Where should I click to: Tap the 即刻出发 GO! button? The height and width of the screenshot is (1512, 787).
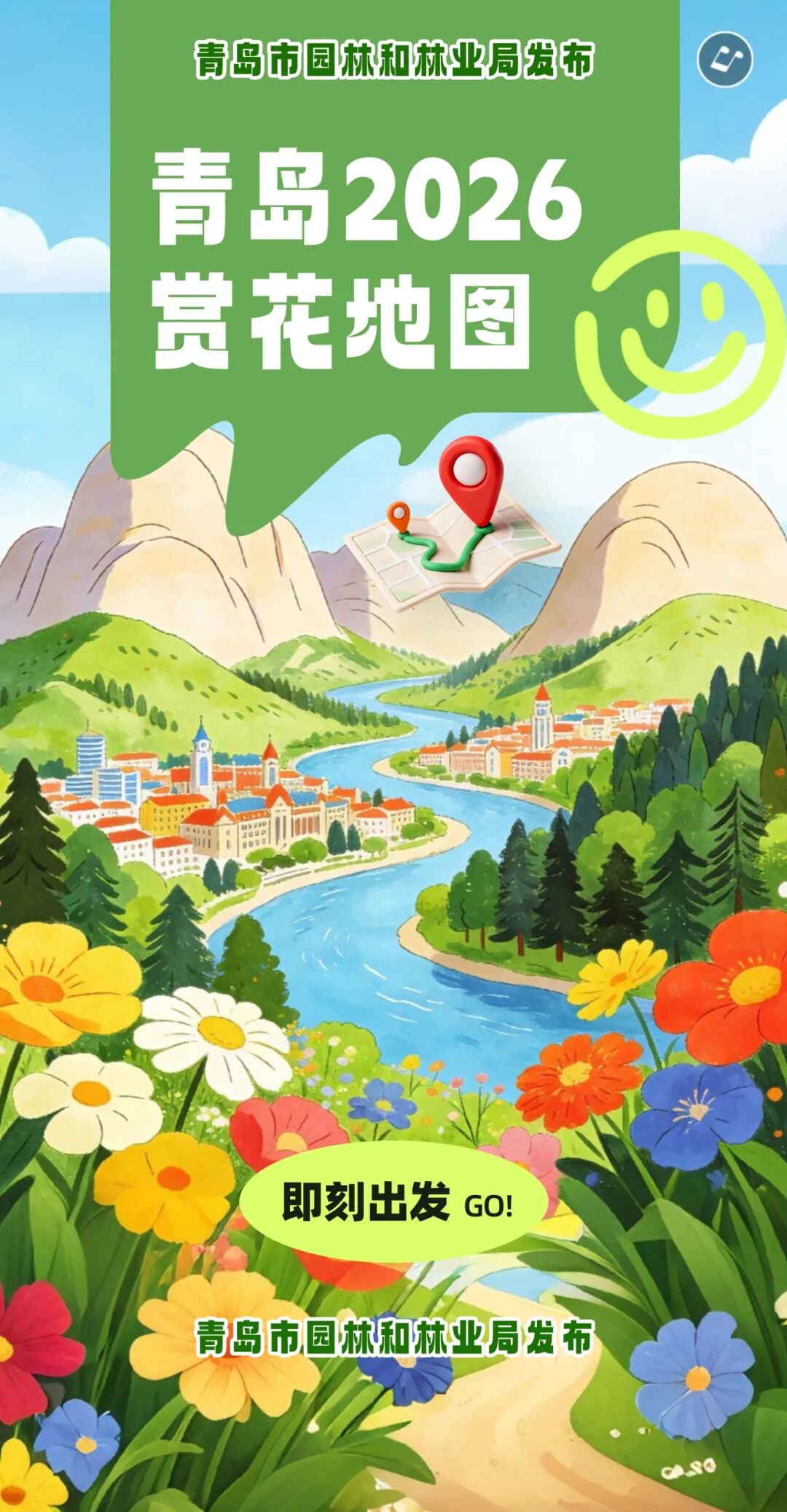click(x=394, y=1202)
